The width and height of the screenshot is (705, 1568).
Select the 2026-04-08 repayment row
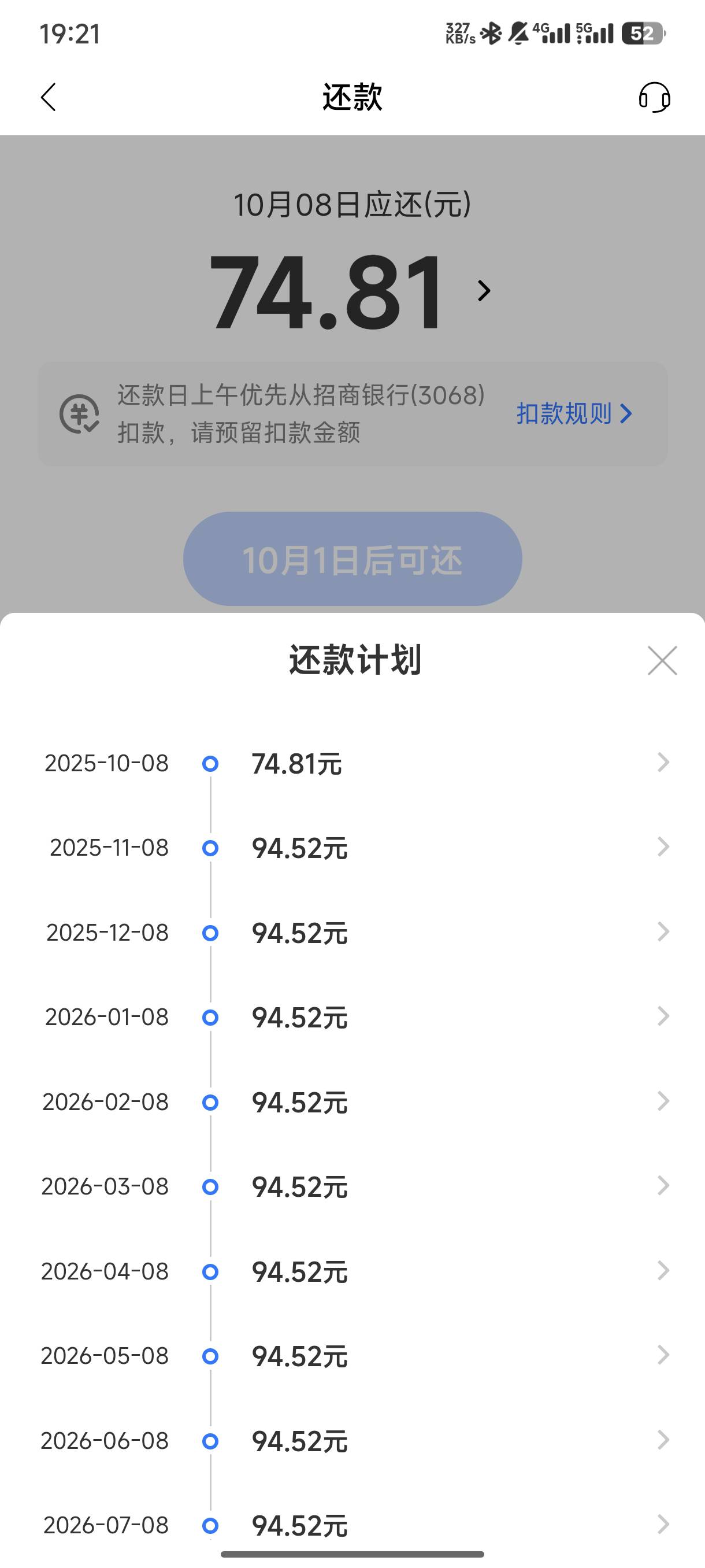(x=352, y=1271)
